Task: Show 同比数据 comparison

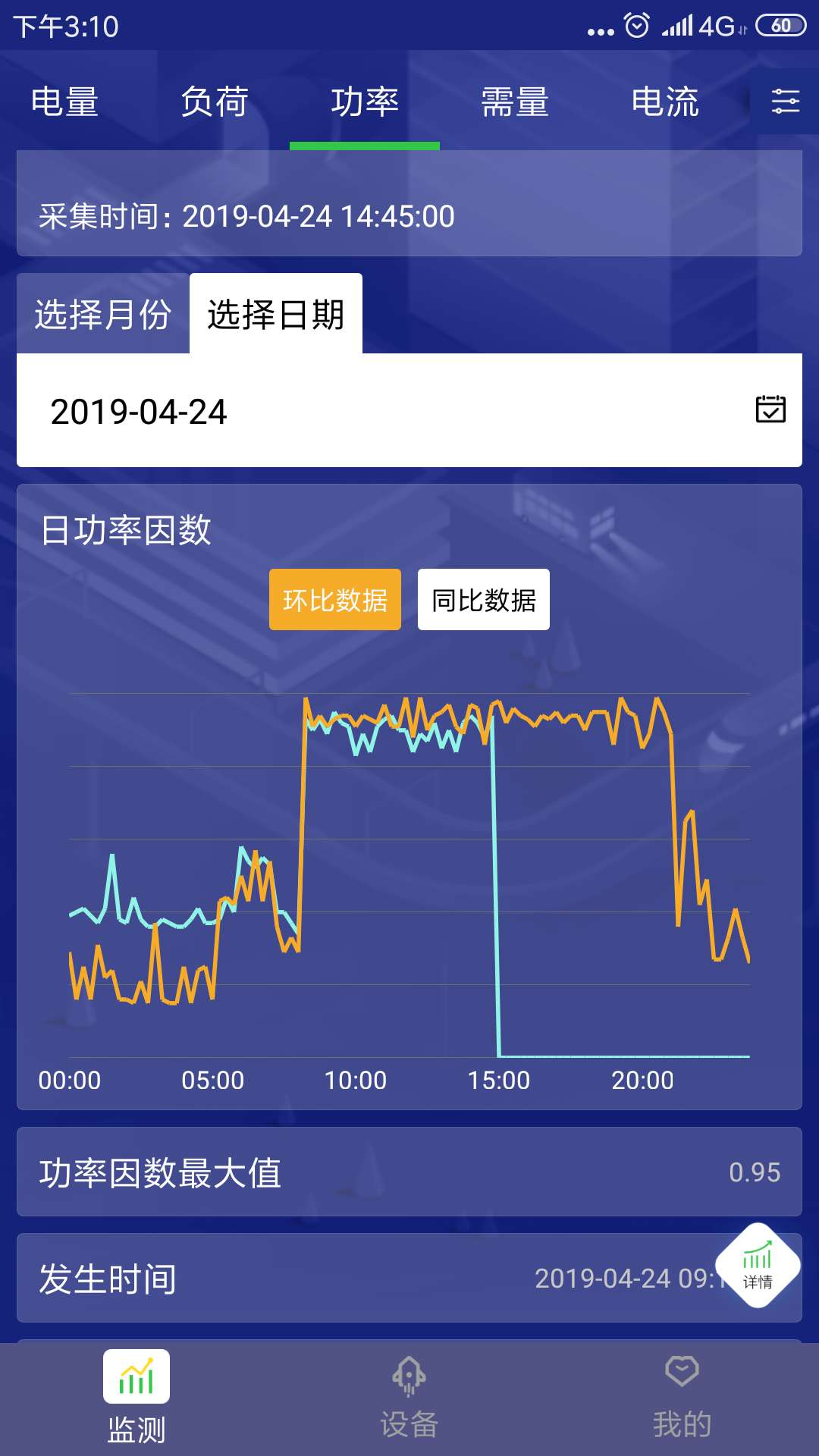Action: pyautogui.click(x=484, y=600)
